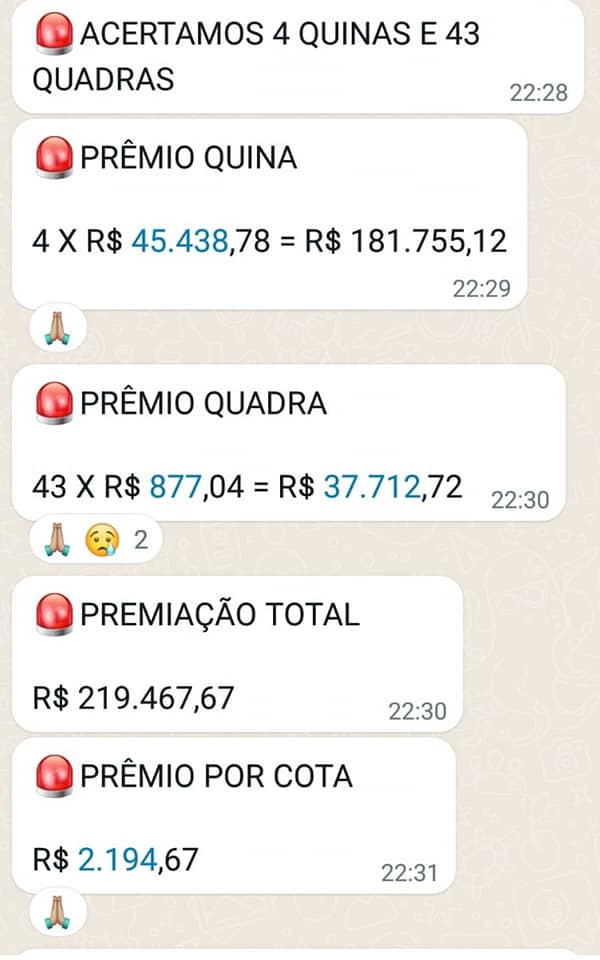The width and height of the screenshot is (600, 960).
Task: Open the reaction under the PRÊMIO POR COTA message
Action: [55, 911]
